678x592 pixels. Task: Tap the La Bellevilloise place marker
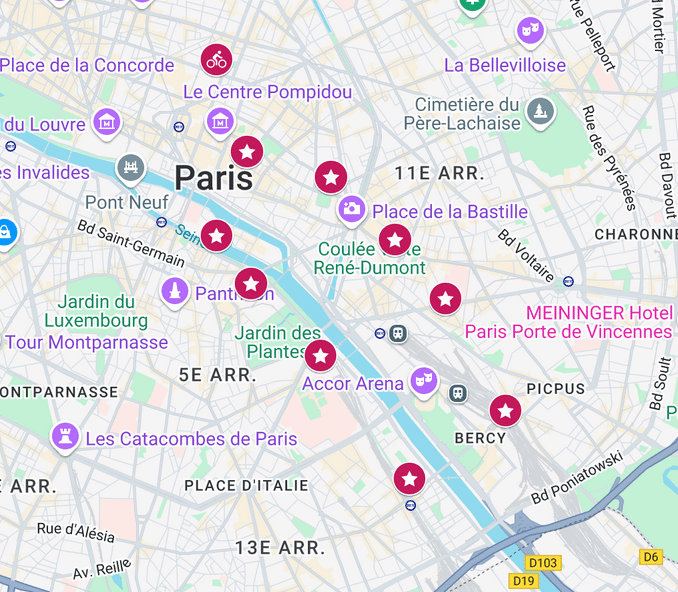pyautogui.click(x=529, y=32)
